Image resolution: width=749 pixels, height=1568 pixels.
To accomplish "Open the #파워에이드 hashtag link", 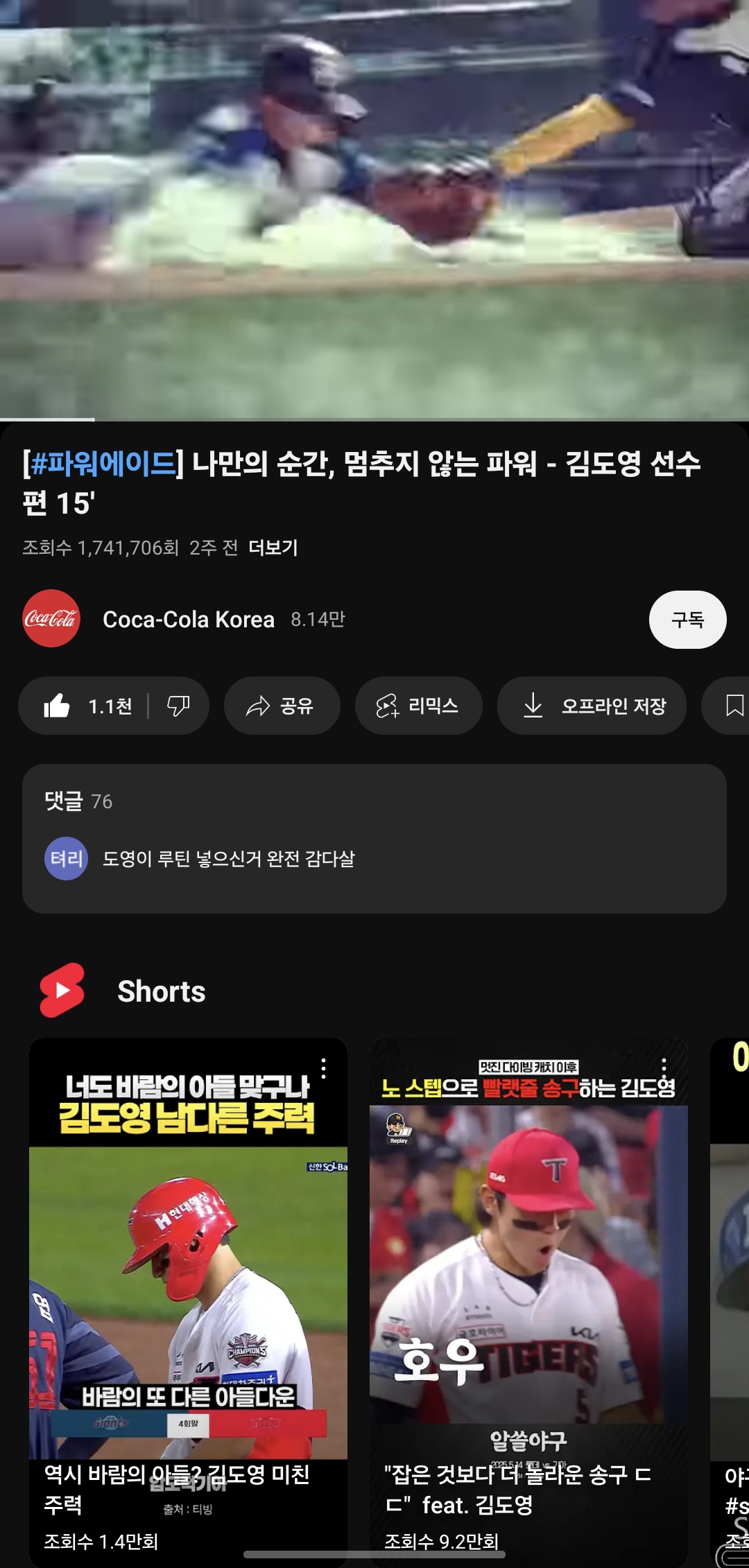I will coord(103,464).
